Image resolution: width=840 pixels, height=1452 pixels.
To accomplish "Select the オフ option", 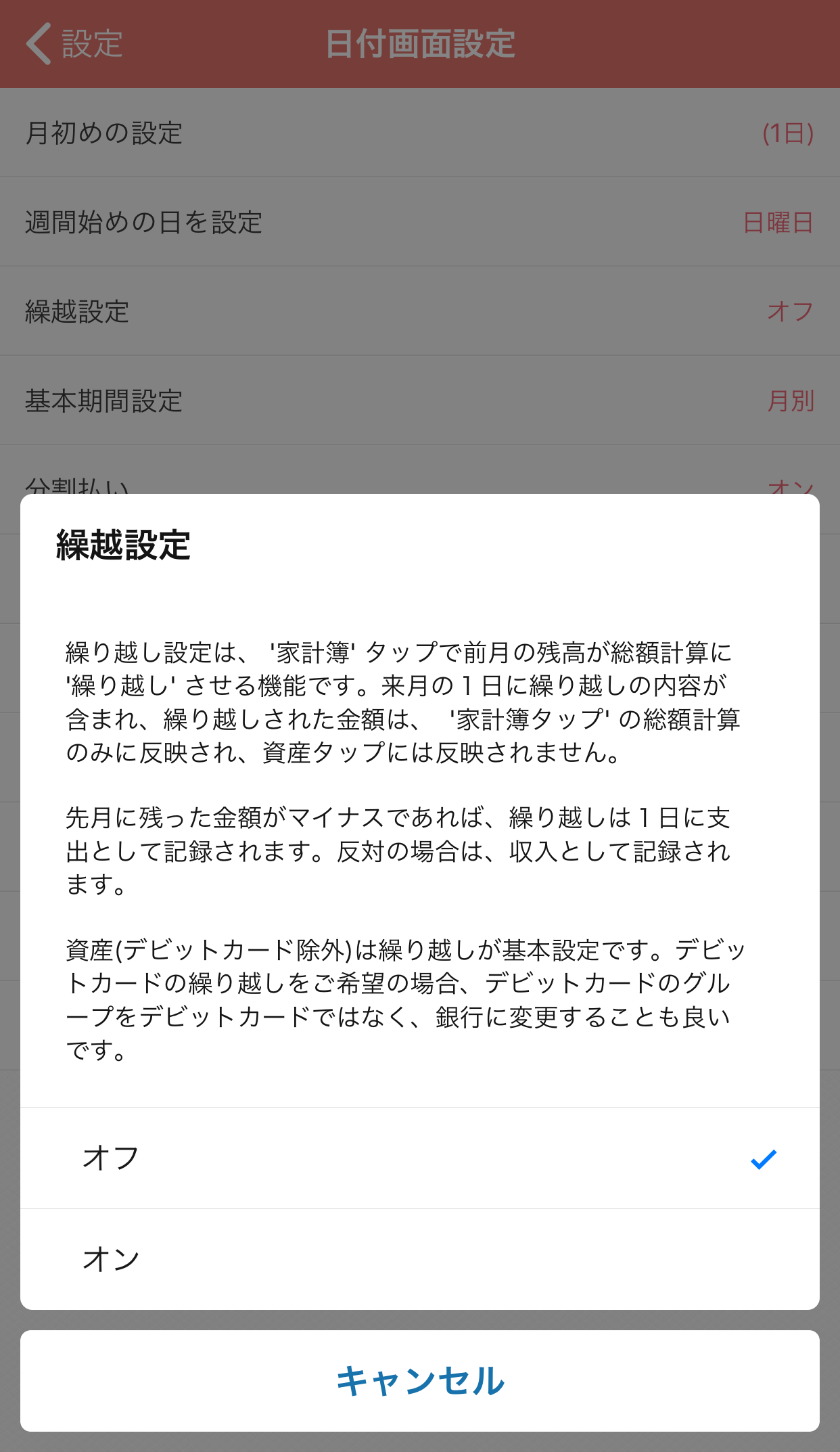I will click(419, 1158).
